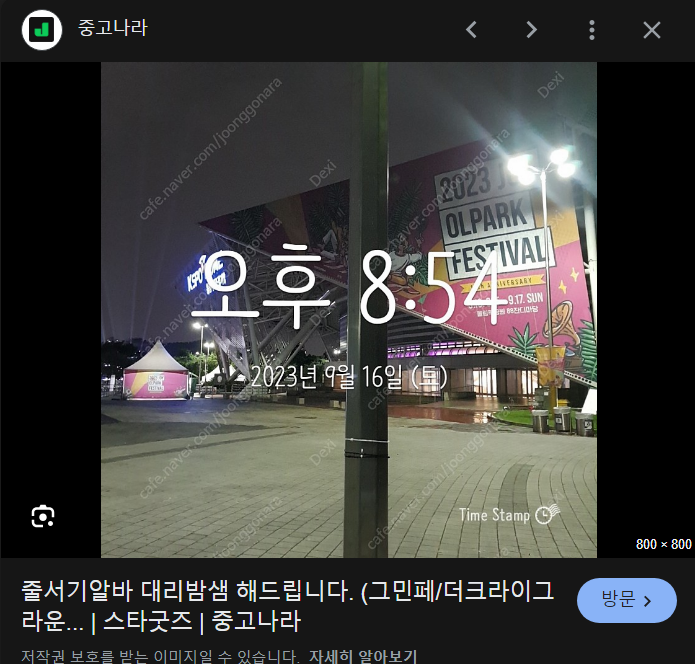Open the 중고나라 source site header

(85, 30)
